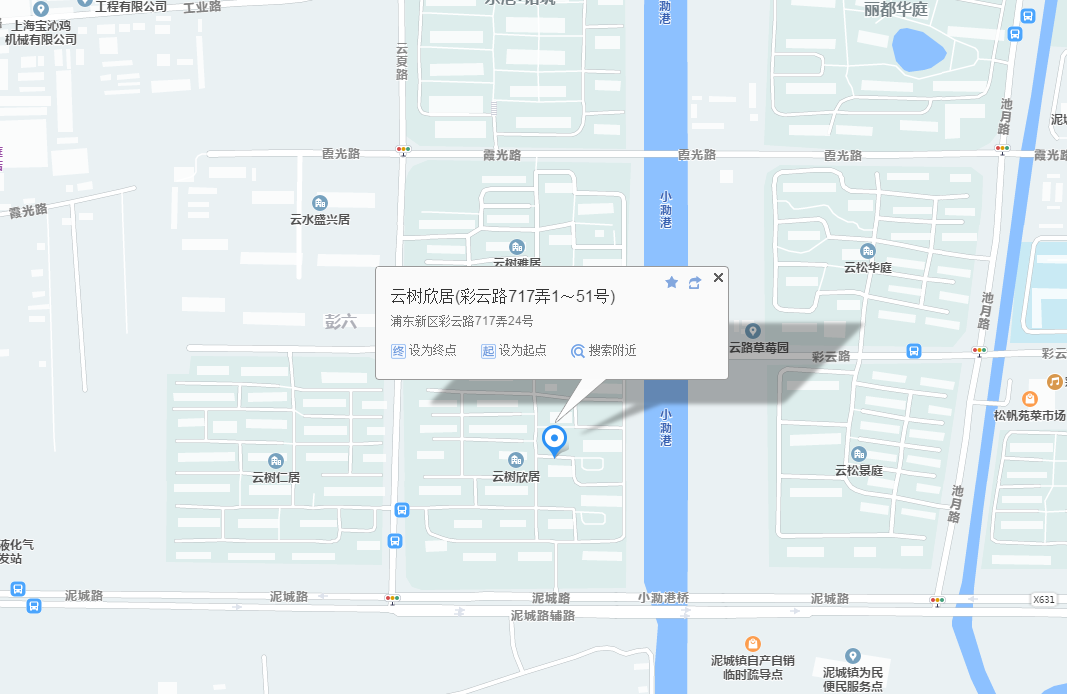The image size is (1067, 694).
Task: Select the 云松华庭 map marker
Action: tap(868, 251)
